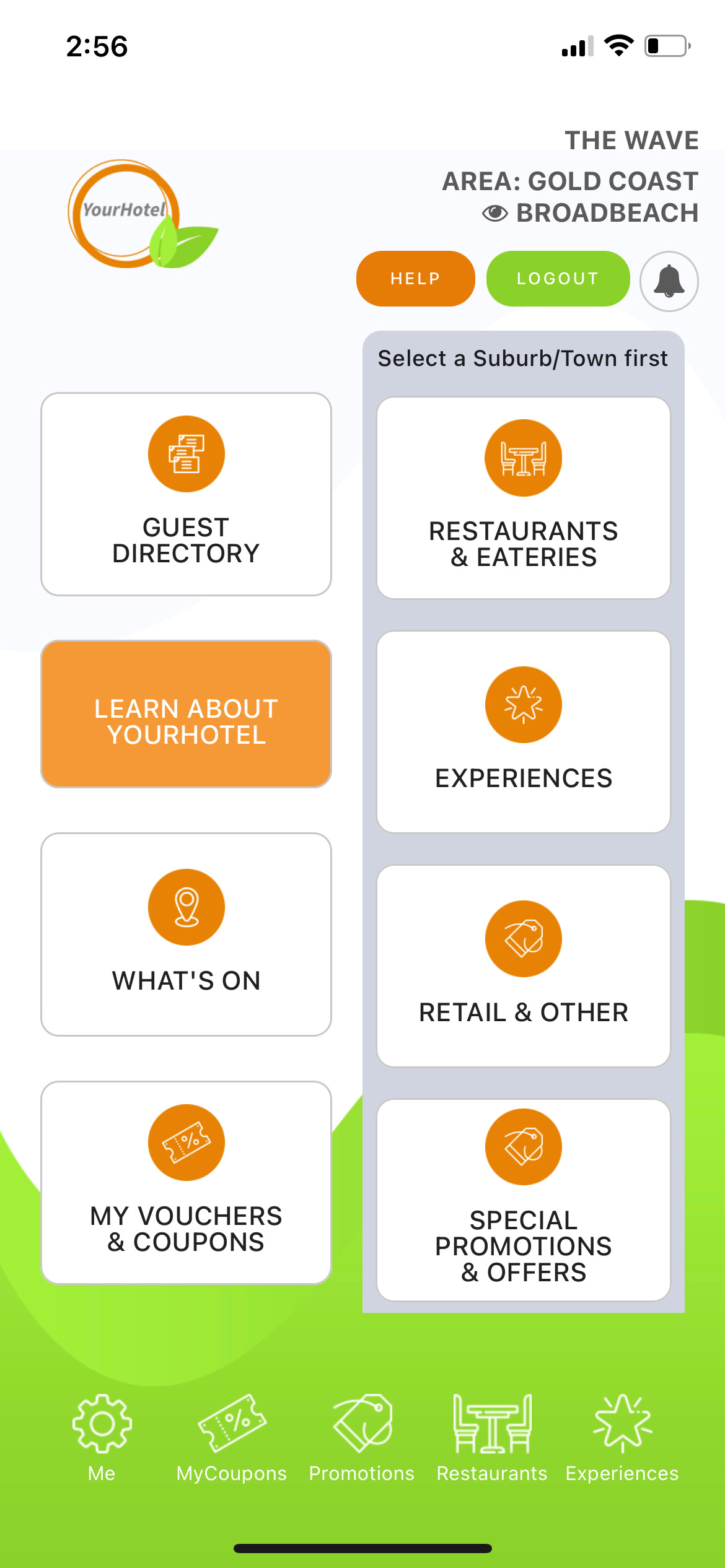Viewport: 725px width, 1568px height.
Task: Browse the Retail & Other card
Action: click(524, 966)
